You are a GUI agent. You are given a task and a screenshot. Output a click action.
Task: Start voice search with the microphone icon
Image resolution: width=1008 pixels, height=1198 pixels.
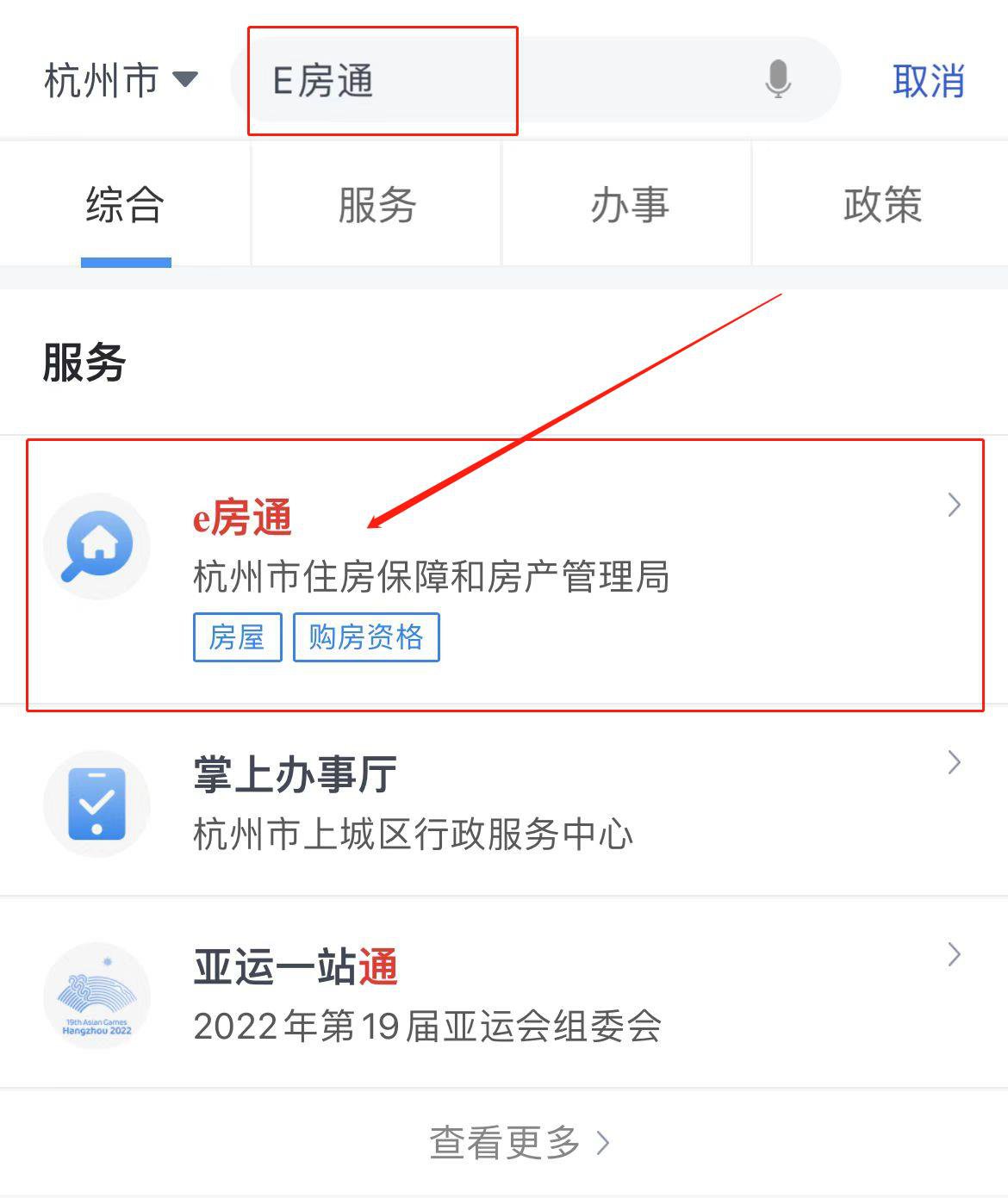point(777,80)
